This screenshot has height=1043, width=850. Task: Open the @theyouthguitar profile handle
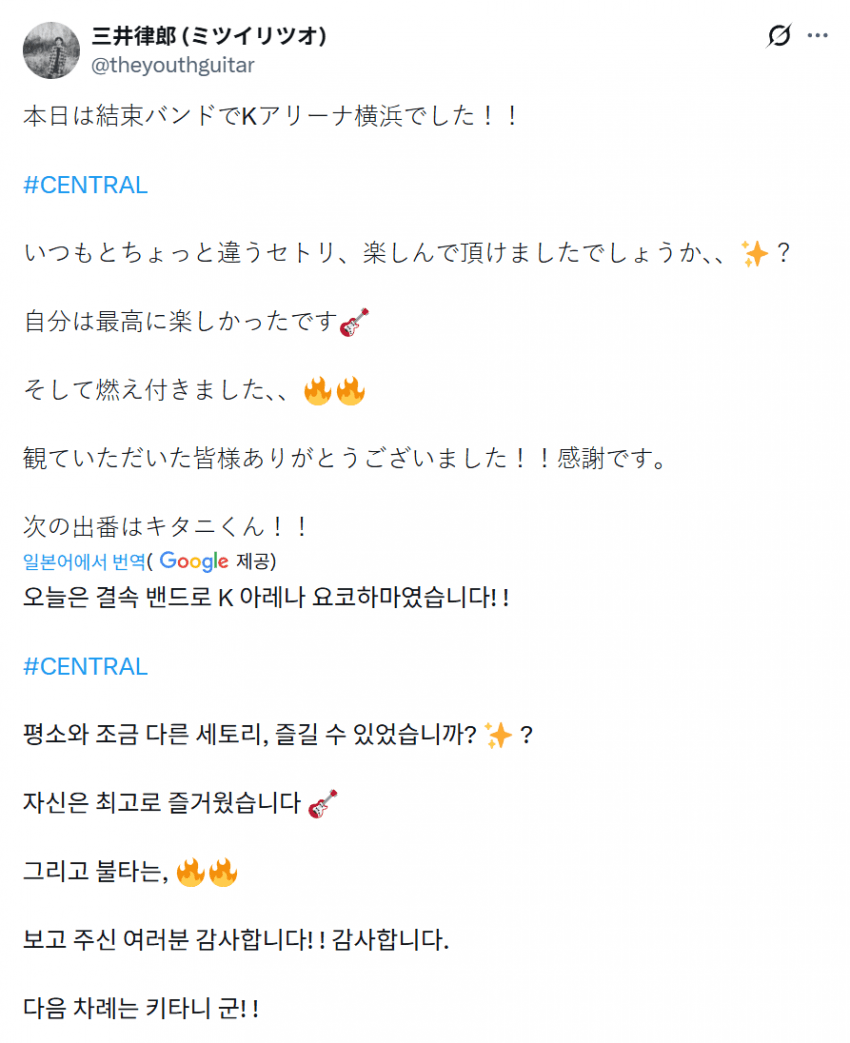(173, 65)
